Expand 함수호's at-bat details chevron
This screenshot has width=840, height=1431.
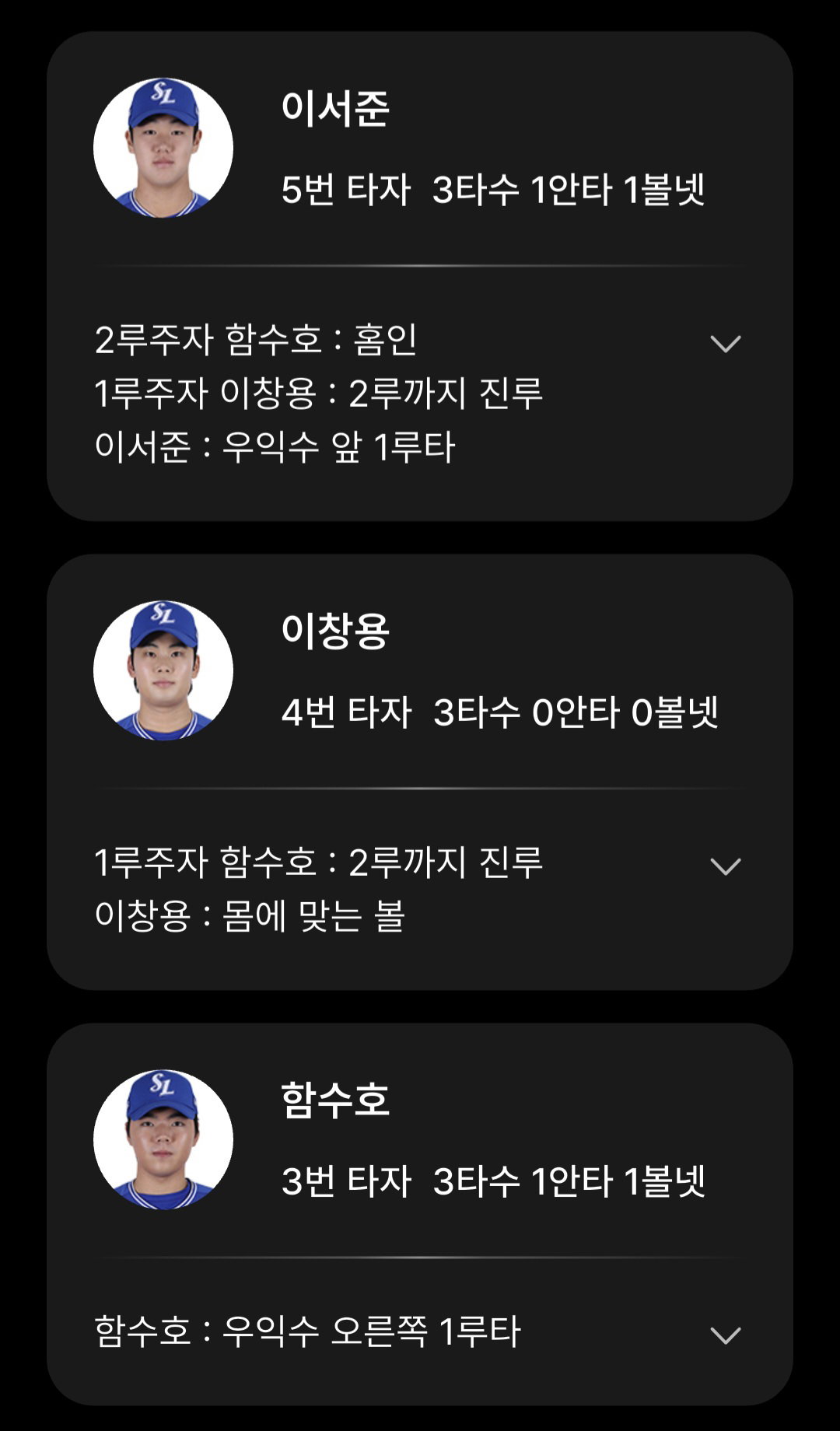pyautogui.click(x=726, y=1335)
